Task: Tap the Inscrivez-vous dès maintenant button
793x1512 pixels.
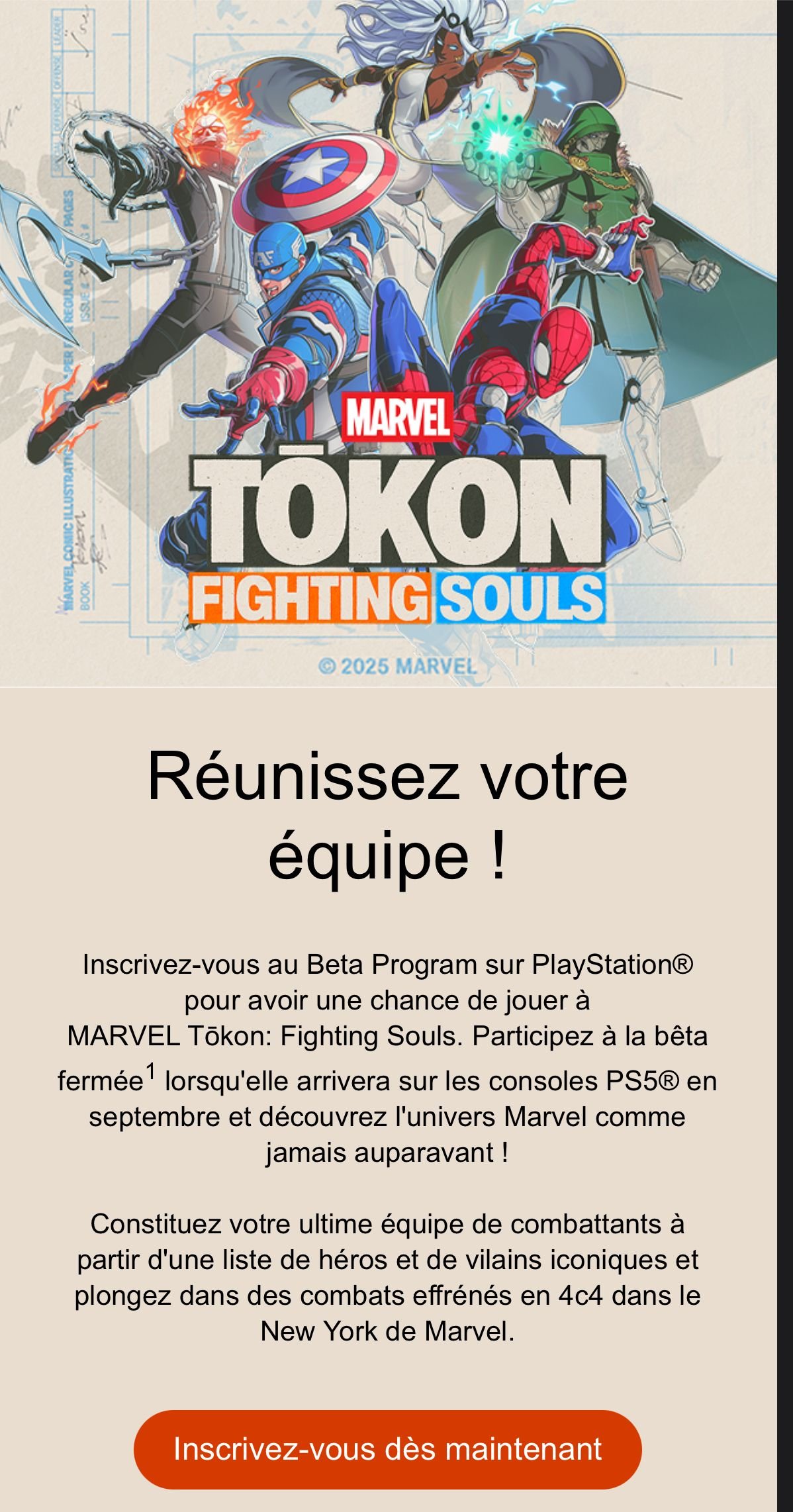Action: tap(387, 1448)
